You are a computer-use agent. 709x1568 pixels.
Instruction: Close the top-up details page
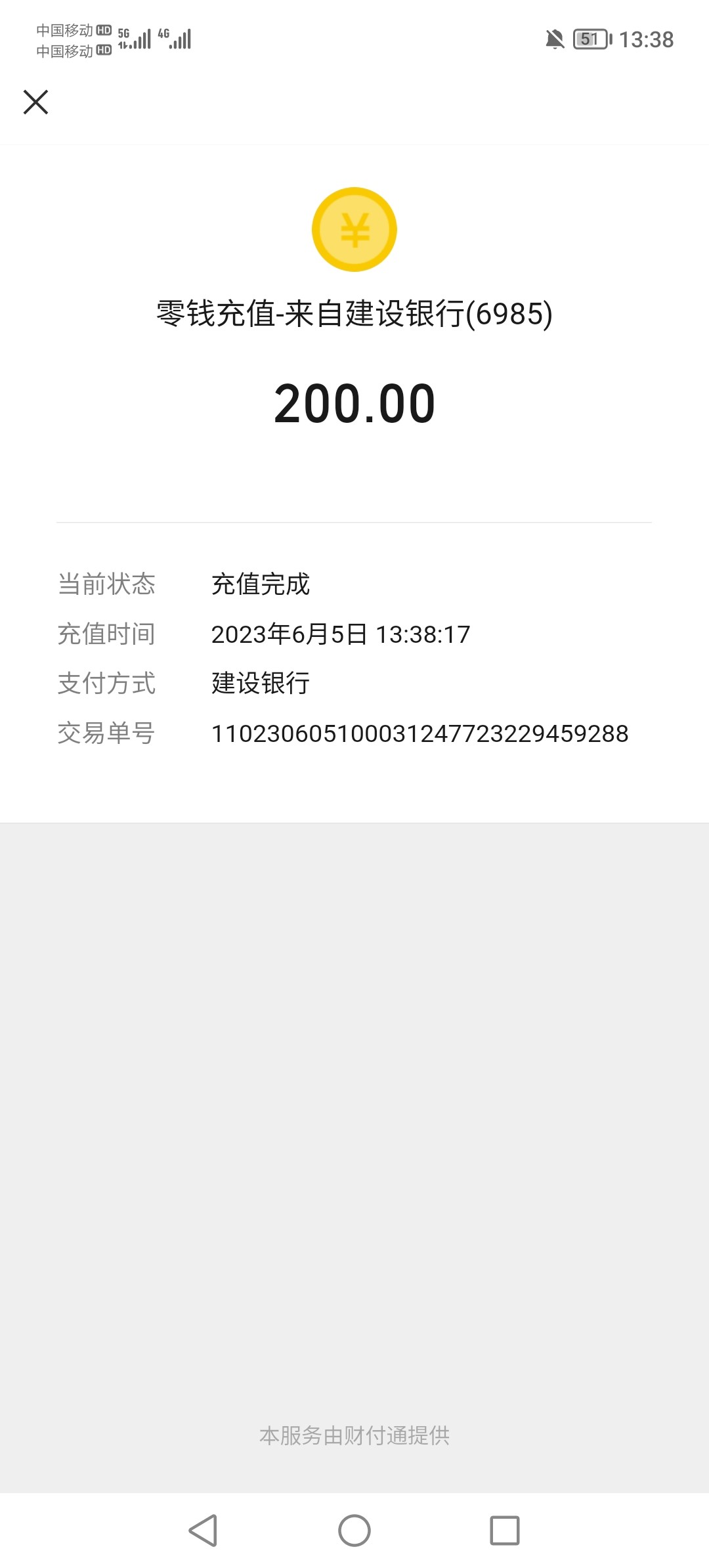(35, 102)
